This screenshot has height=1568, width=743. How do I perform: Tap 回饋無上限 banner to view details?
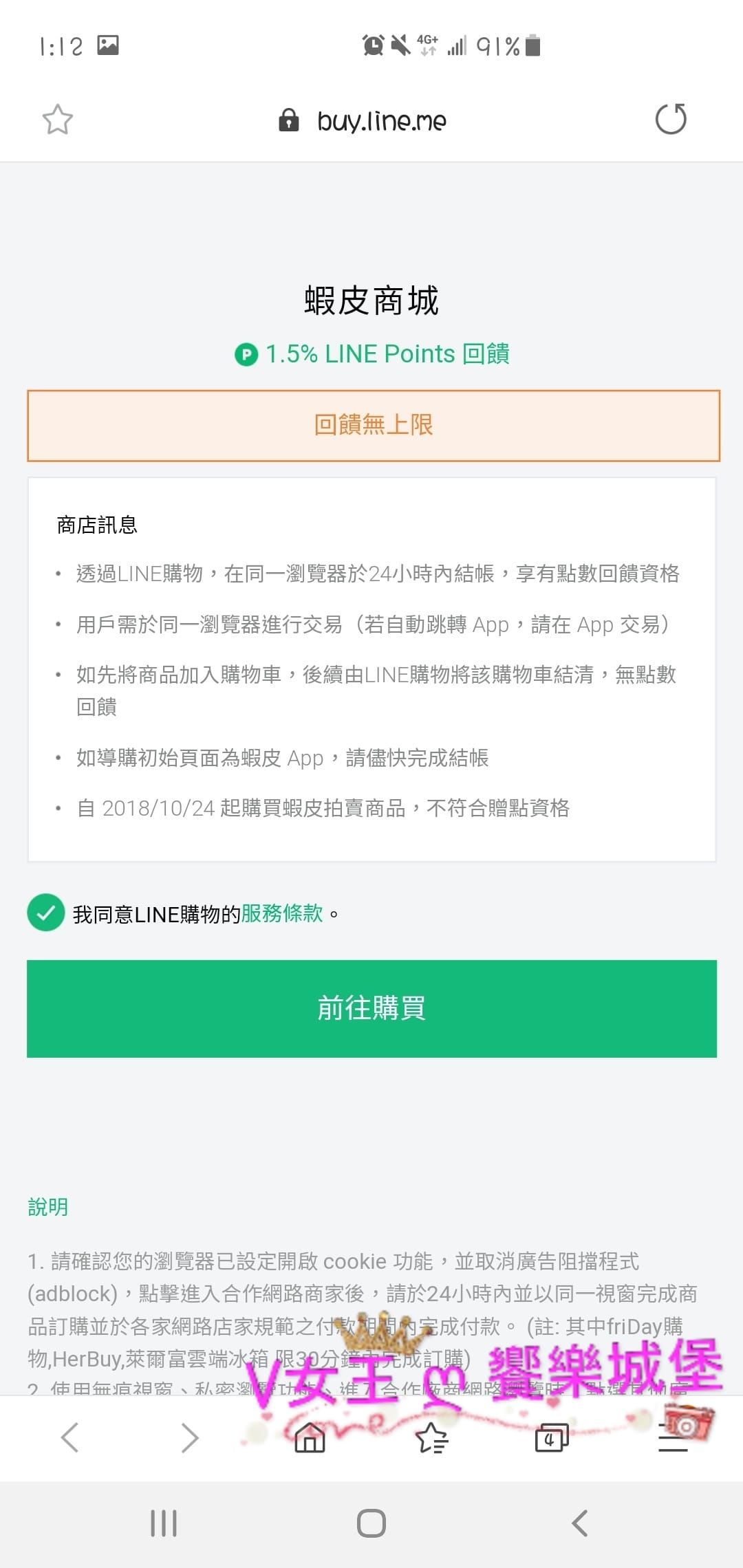pyautogui.click(x=371, y=425)
